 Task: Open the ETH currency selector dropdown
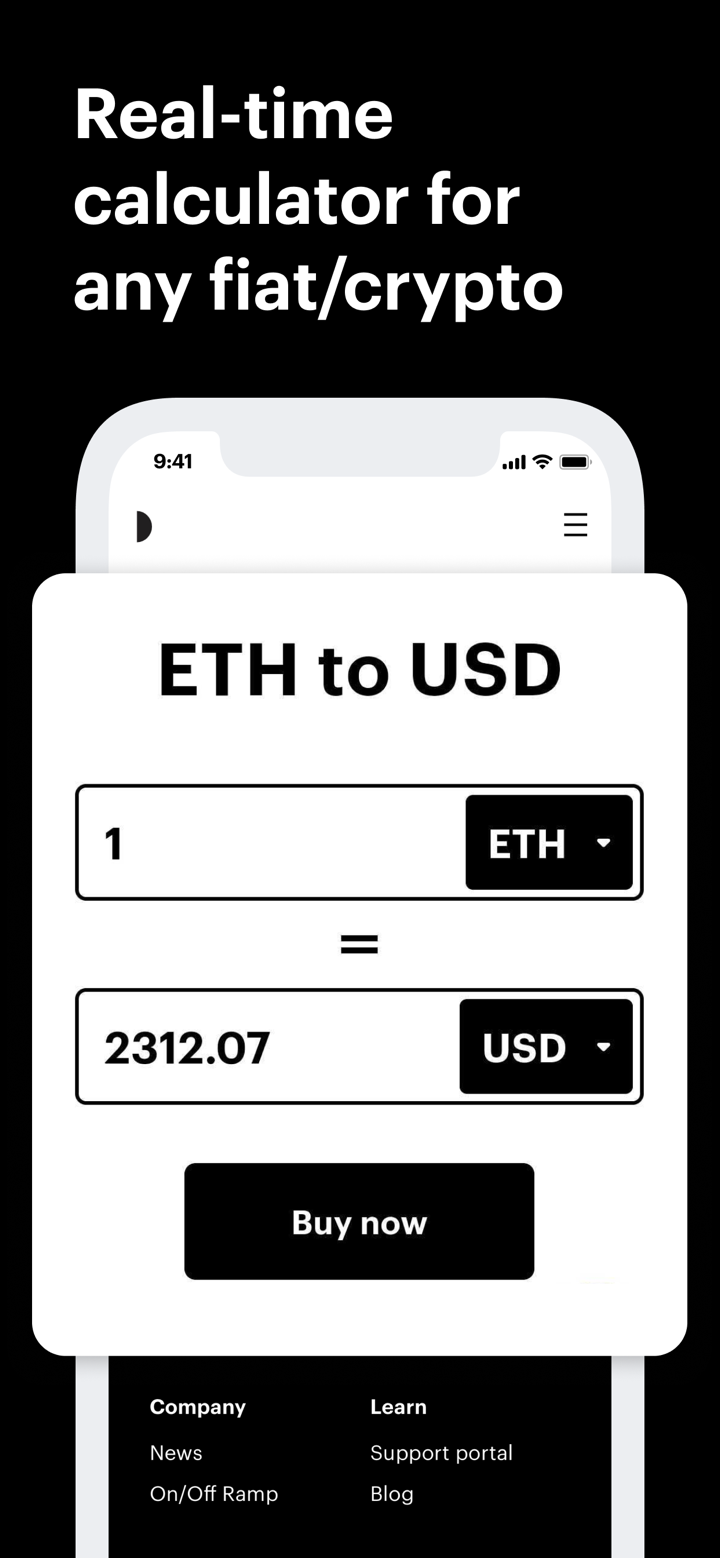tap(549, 842)
